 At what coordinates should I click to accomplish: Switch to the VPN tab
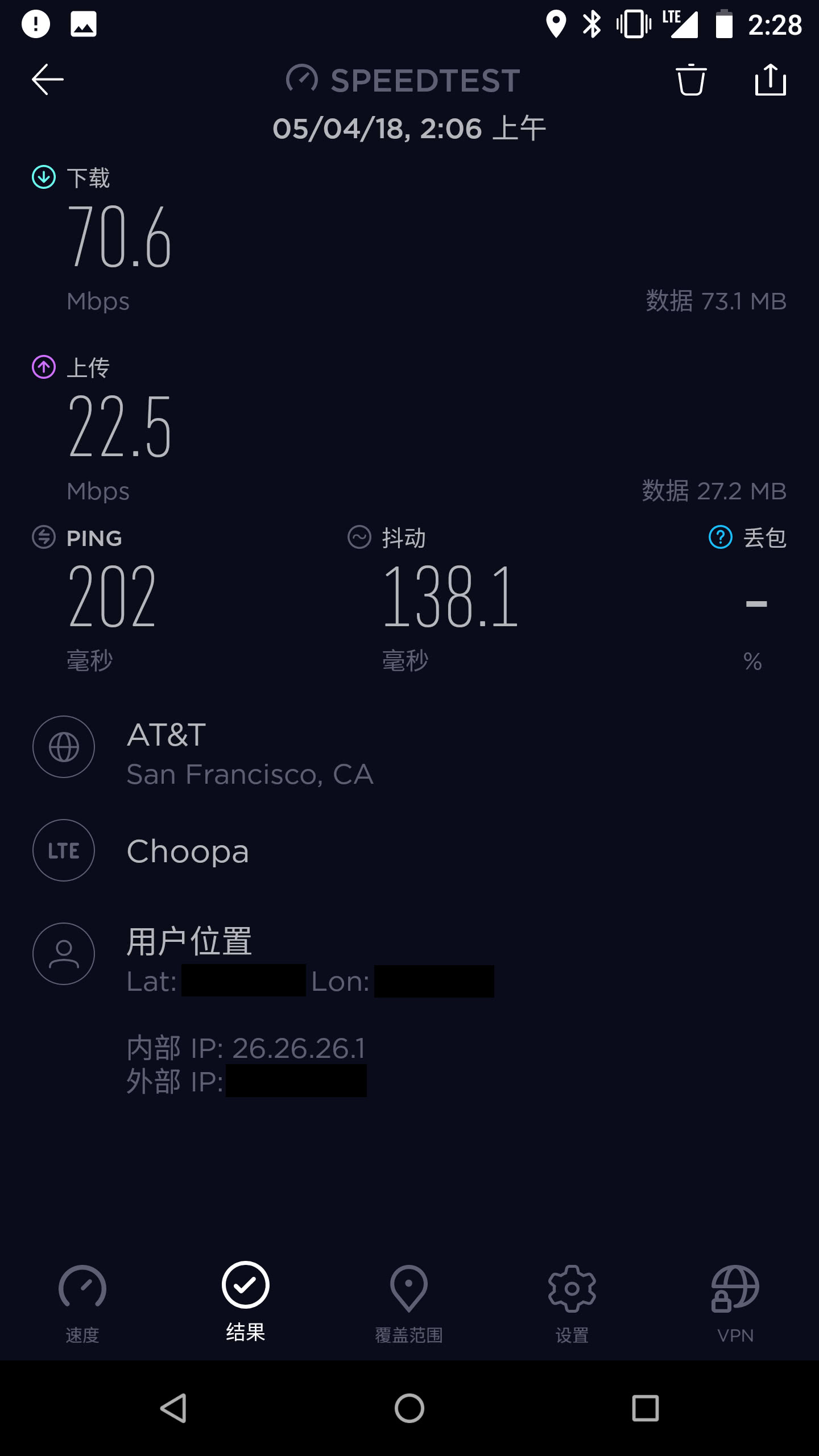[735, 1303]
